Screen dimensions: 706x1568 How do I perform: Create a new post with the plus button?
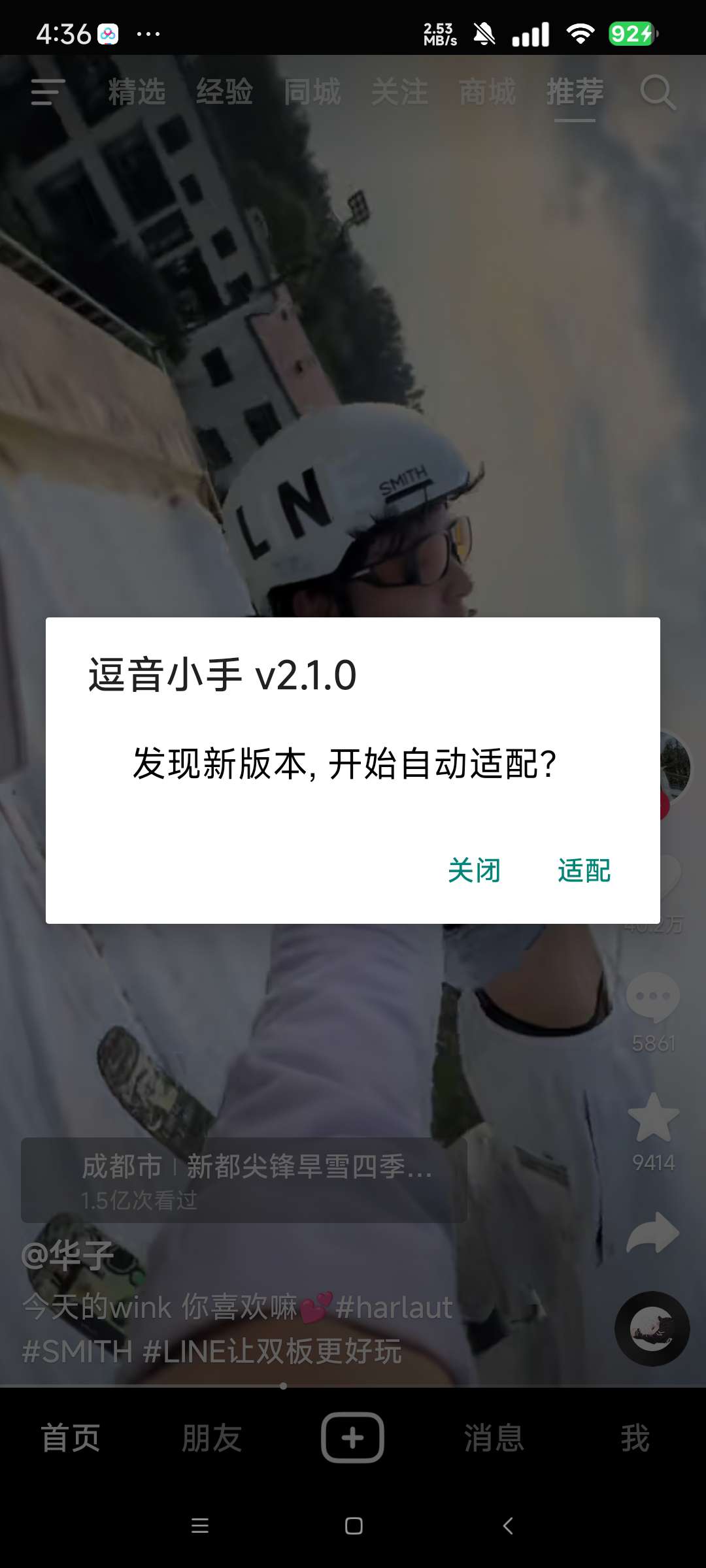click(352, 1437)
